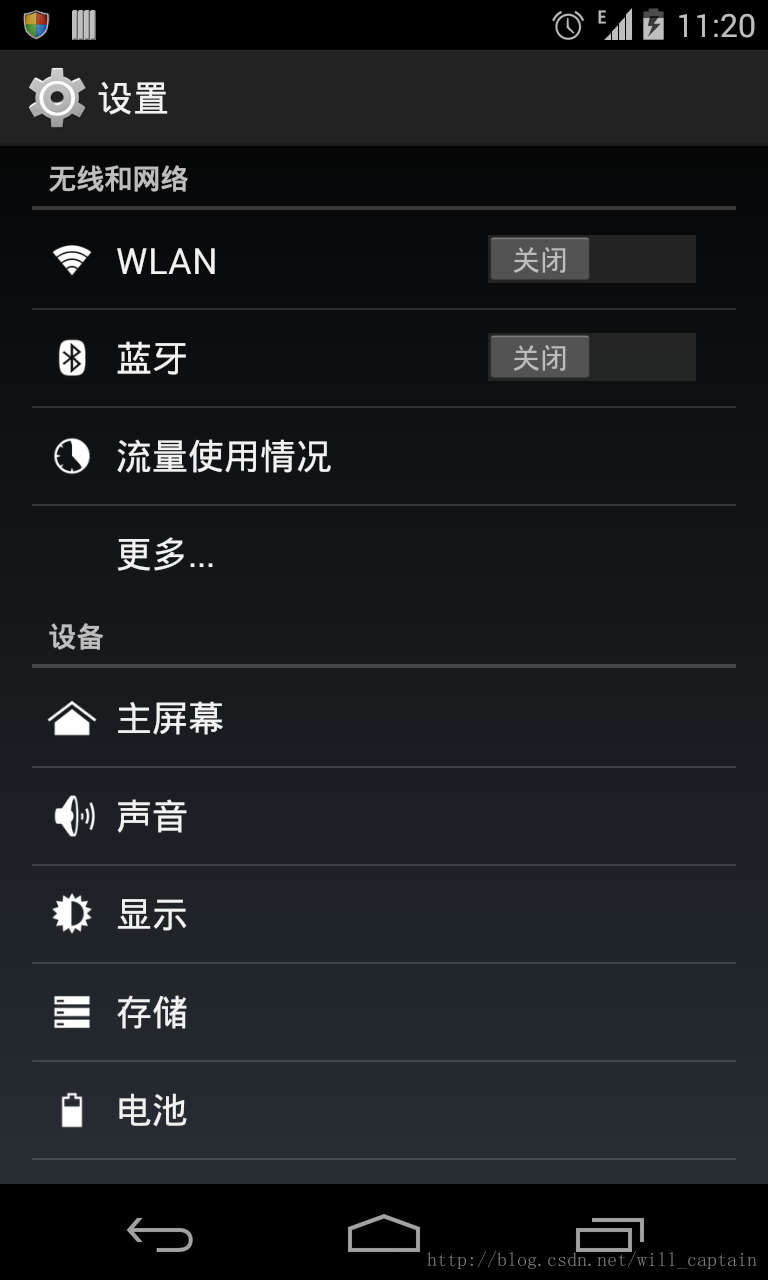Open the recent apps overview
This screenshot has height=1280, width=768.
pyautogui.click(x=609, y=1233)
